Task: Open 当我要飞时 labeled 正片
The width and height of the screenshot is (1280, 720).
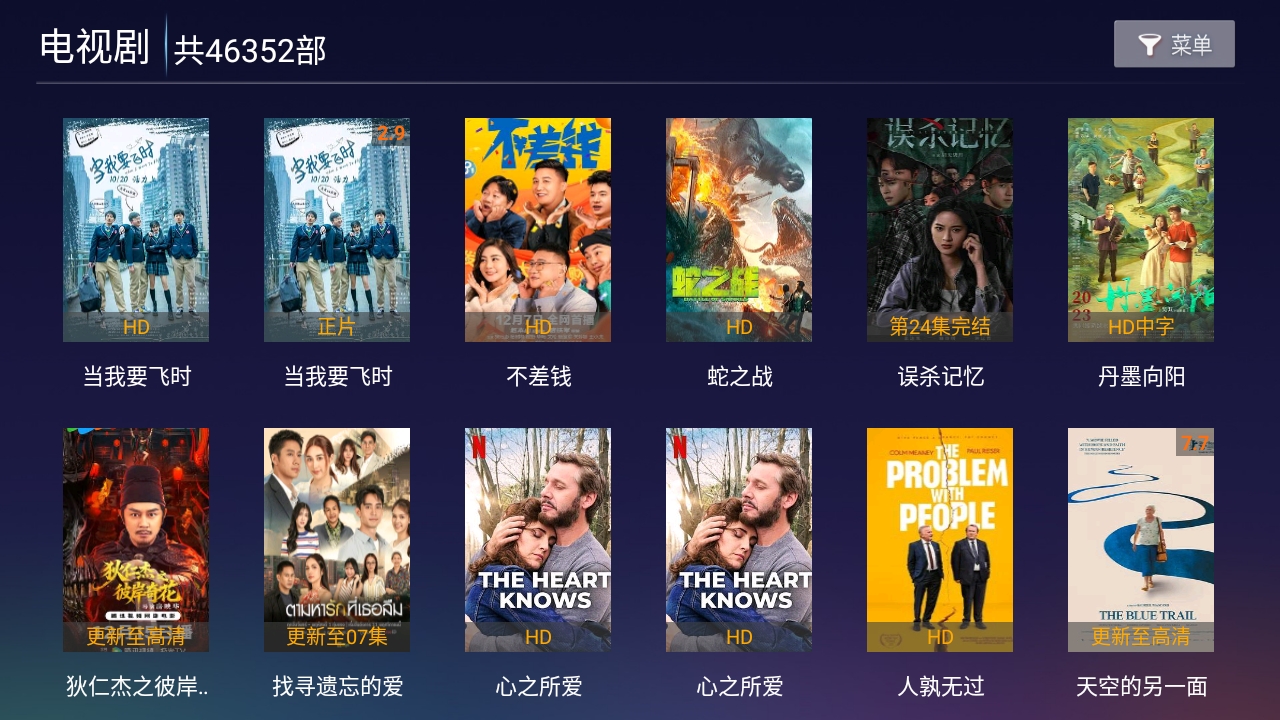Action: tap(337, 230)
